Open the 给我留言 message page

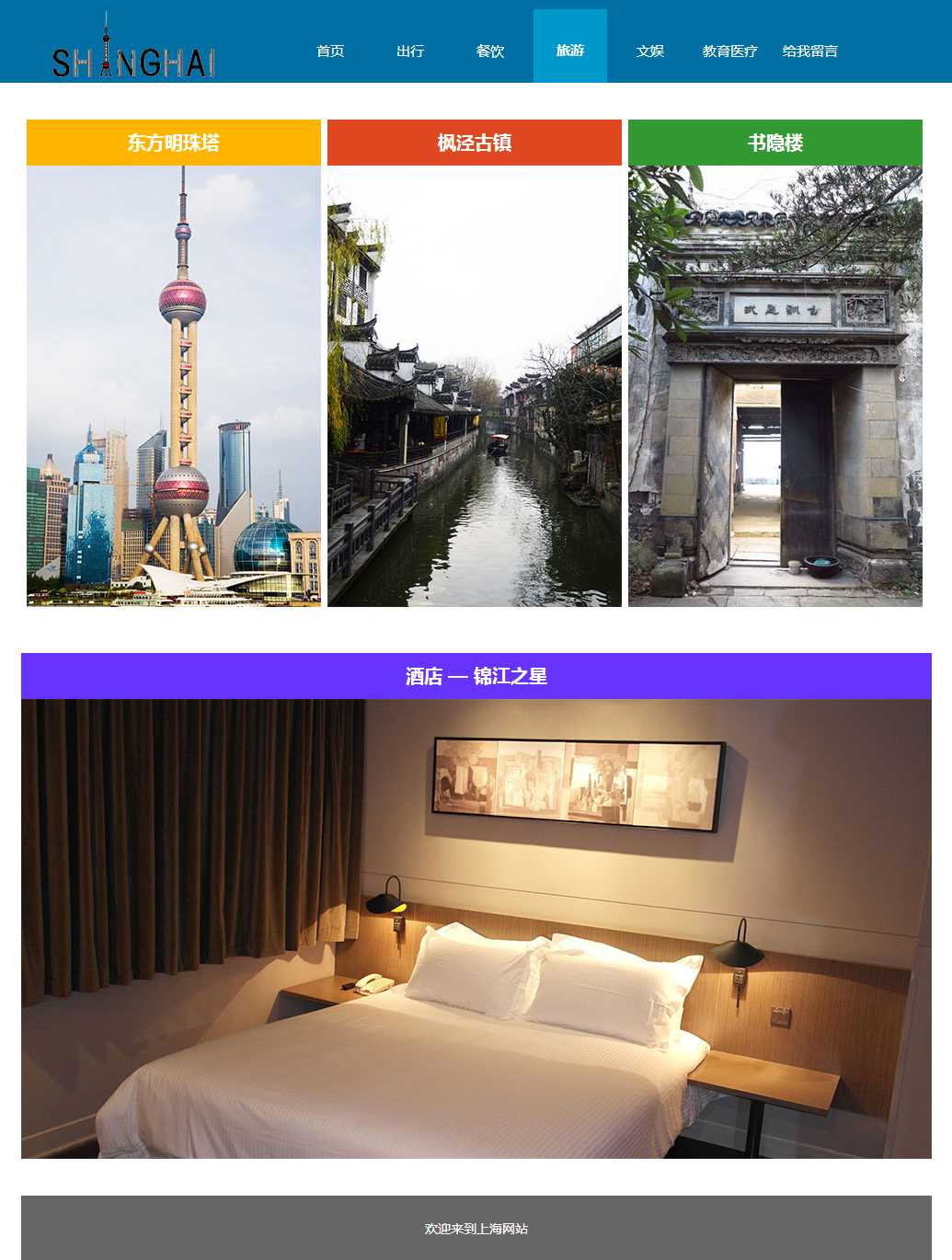tap(809, 52)
